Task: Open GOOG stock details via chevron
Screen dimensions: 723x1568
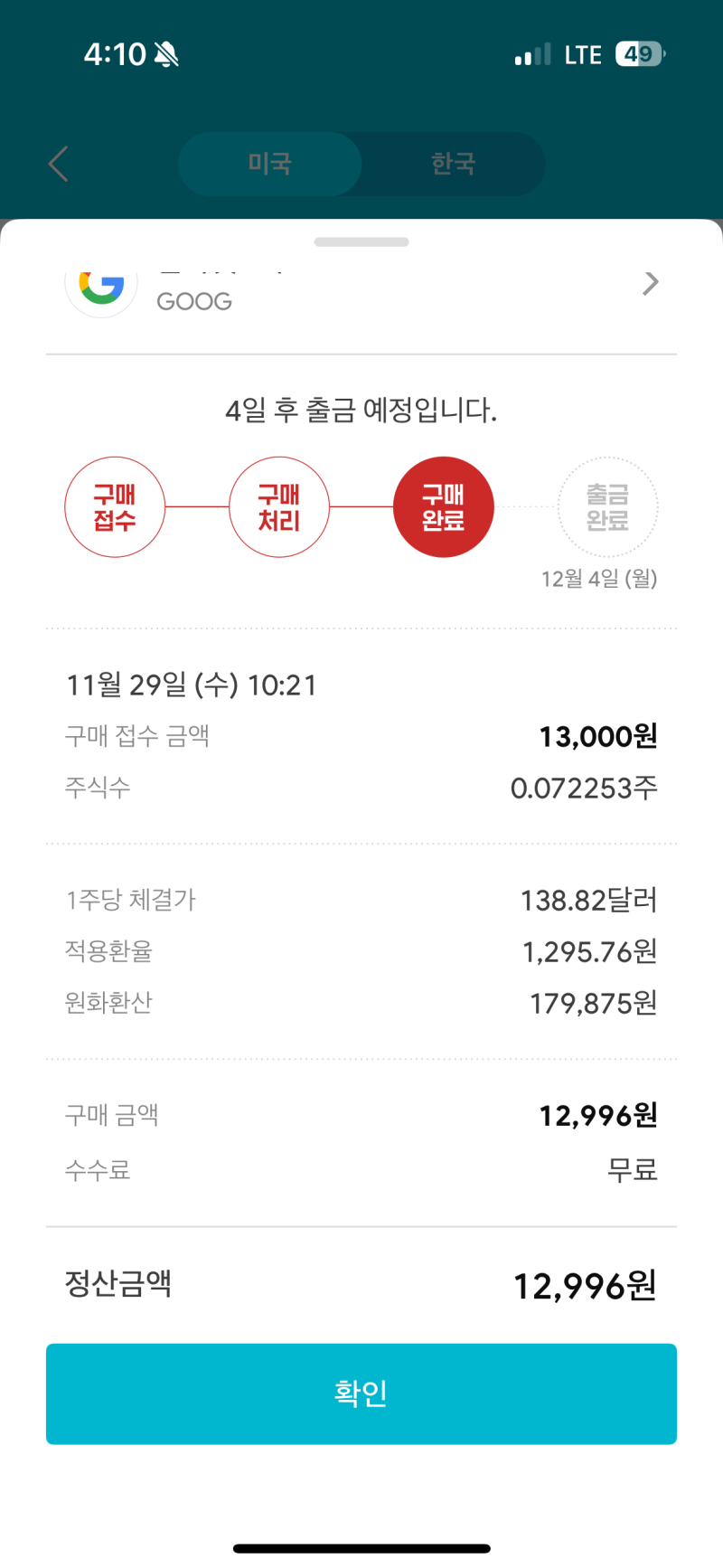Action: click(x=651, y=282)
